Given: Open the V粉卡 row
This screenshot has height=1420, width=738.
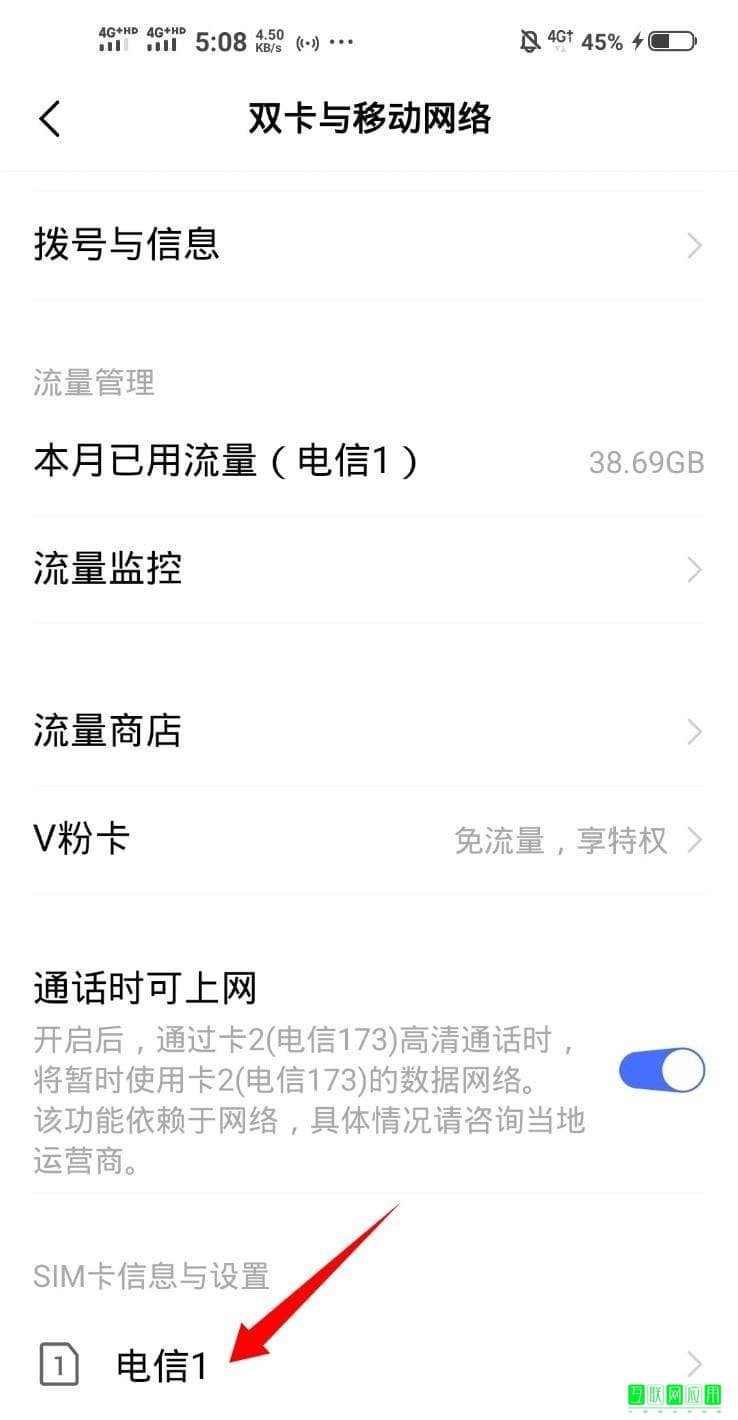Looking at the screenshot, I should 369,840.
